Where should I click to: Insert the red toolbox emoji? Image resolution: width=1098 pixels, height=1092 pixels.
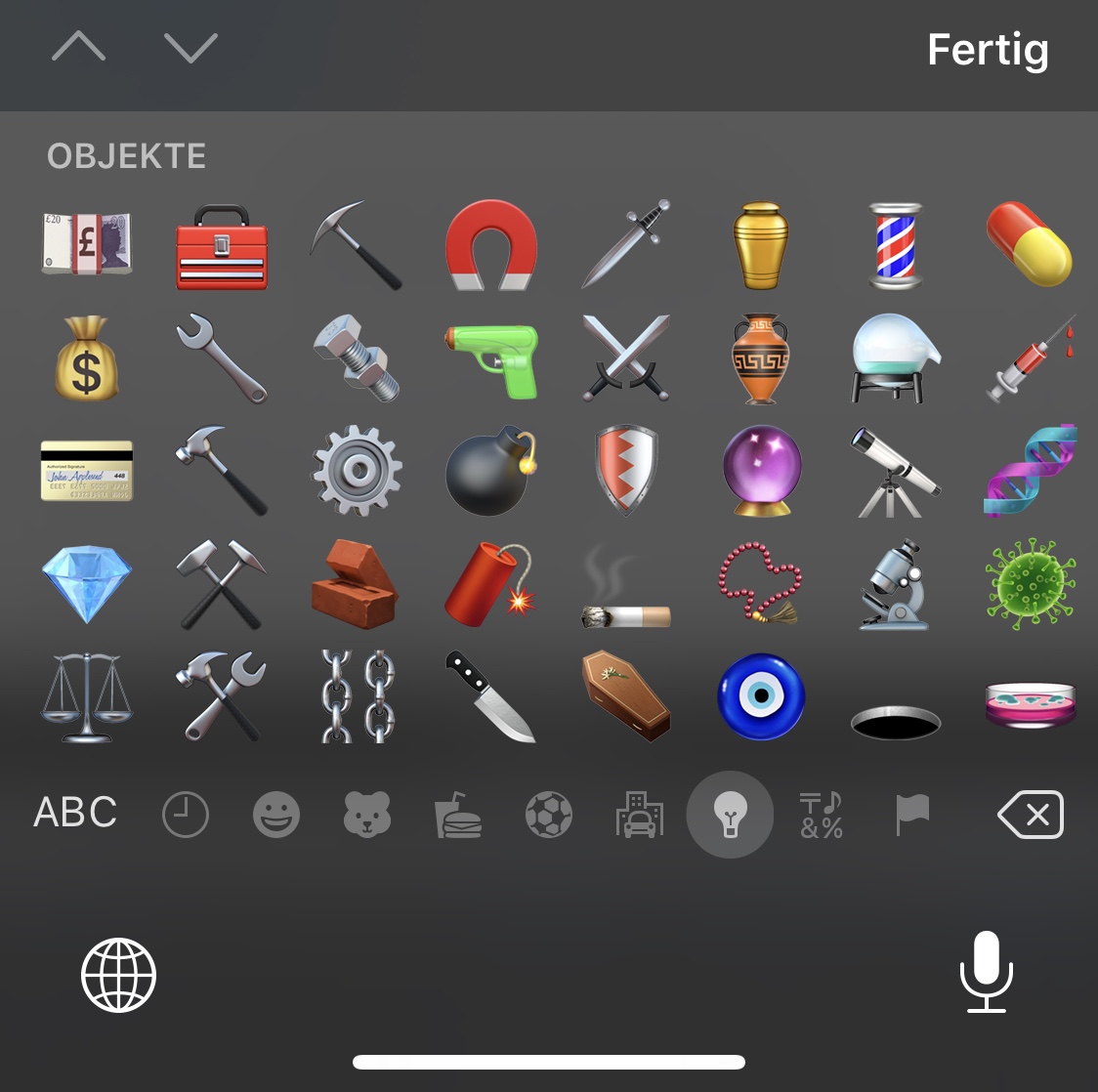[222, 247]
